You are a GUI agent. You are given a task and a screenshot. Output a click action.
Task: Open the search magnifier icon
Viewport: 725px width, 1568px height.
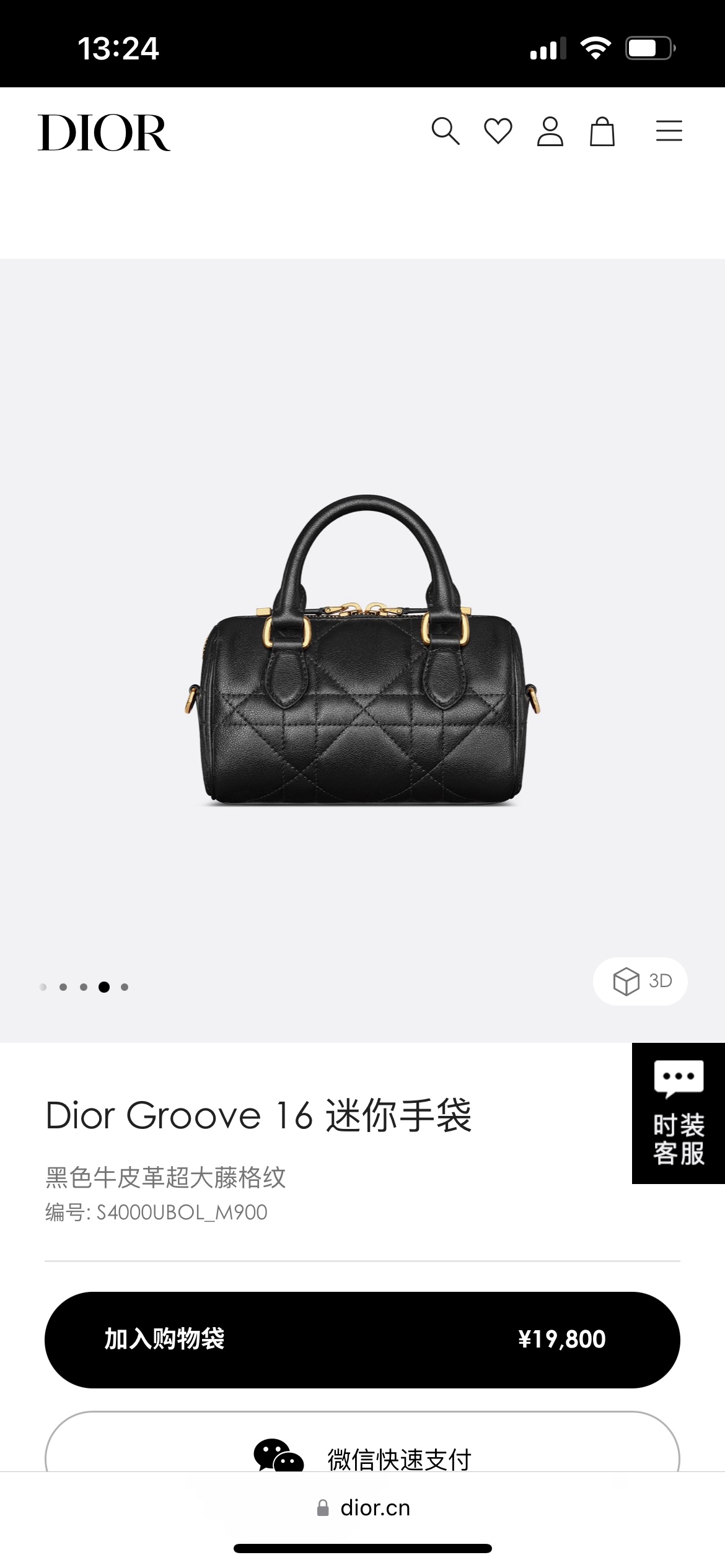coord(446,131)
